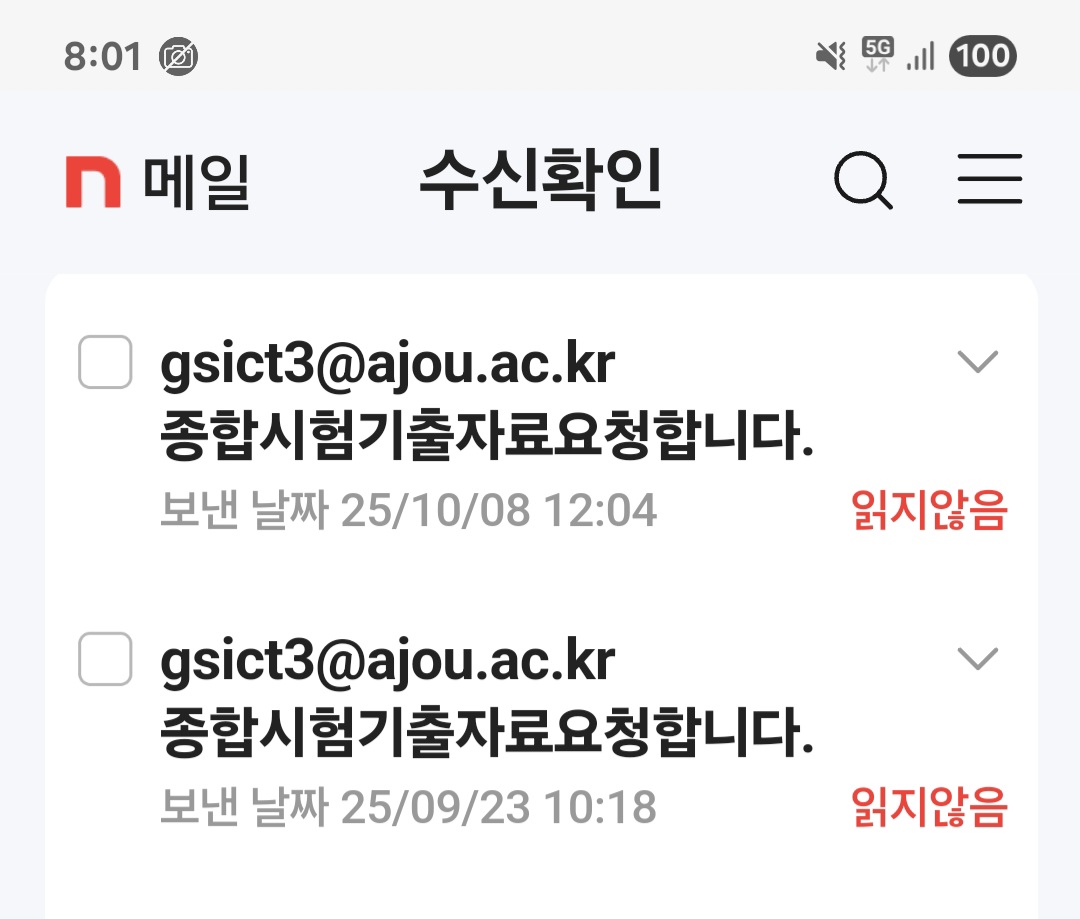Go to Naver 메일 home
This screenshot has height=919, width=1080.
[158, 182]
